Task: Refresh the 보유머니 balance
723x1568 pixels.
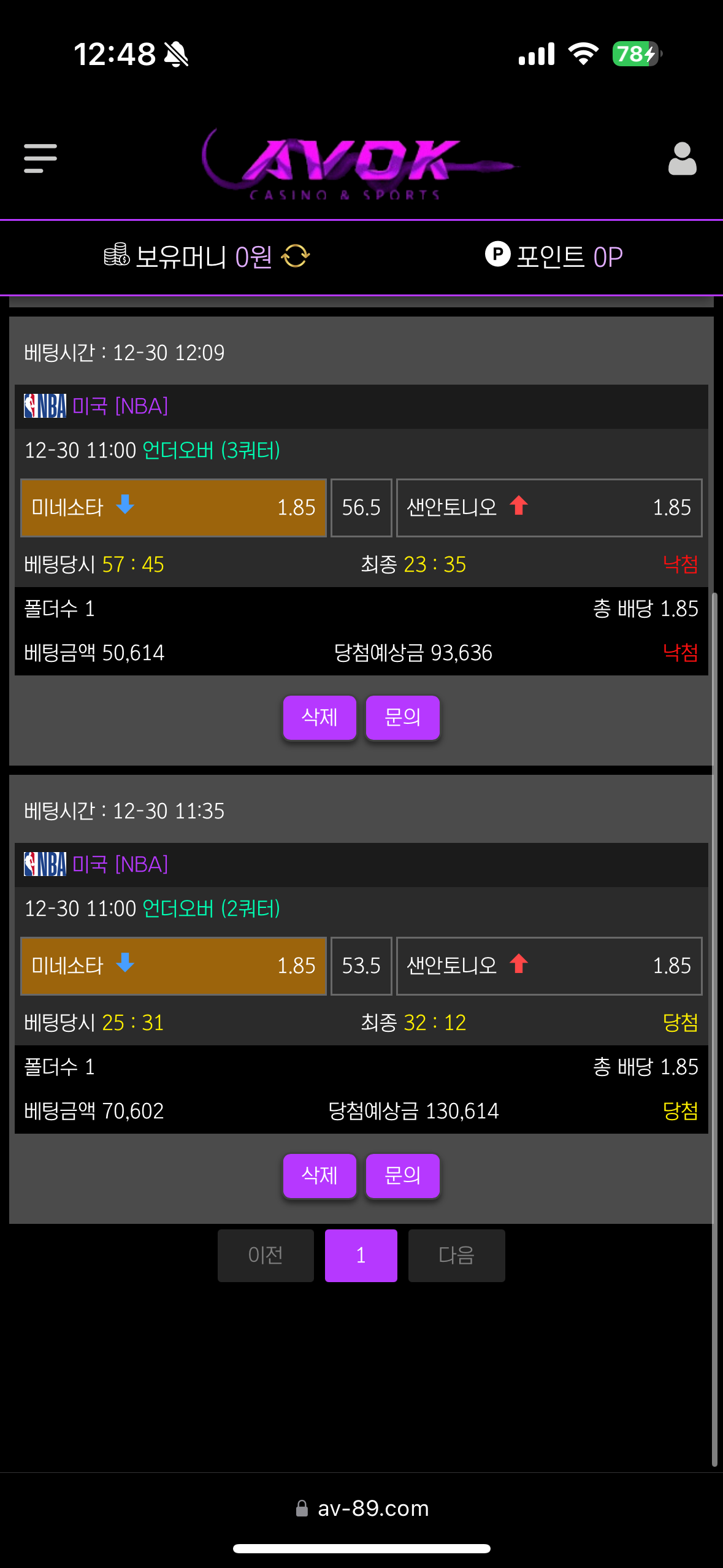Action: [x=296, y=256]
